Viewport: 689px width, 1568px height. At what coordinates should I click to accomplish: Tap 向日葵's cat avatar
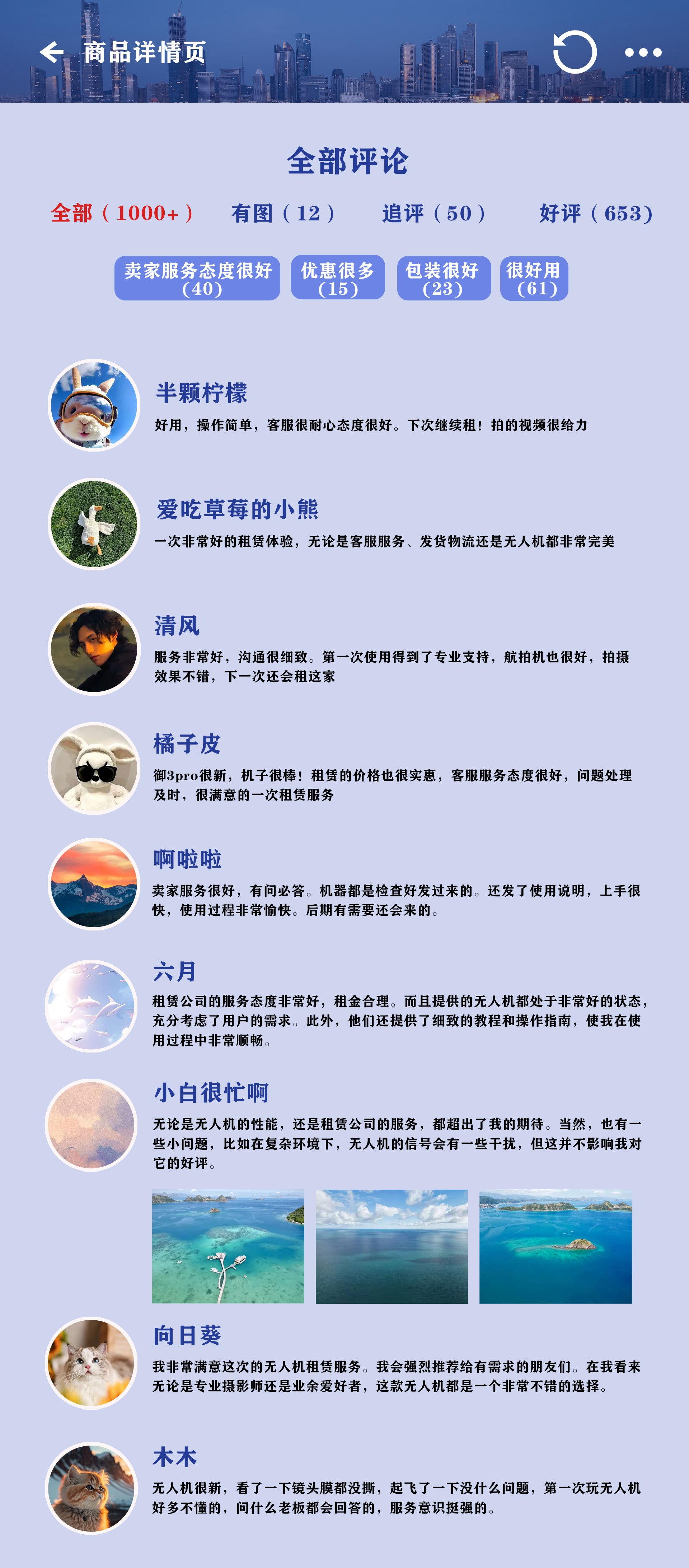pos(91,1363)
